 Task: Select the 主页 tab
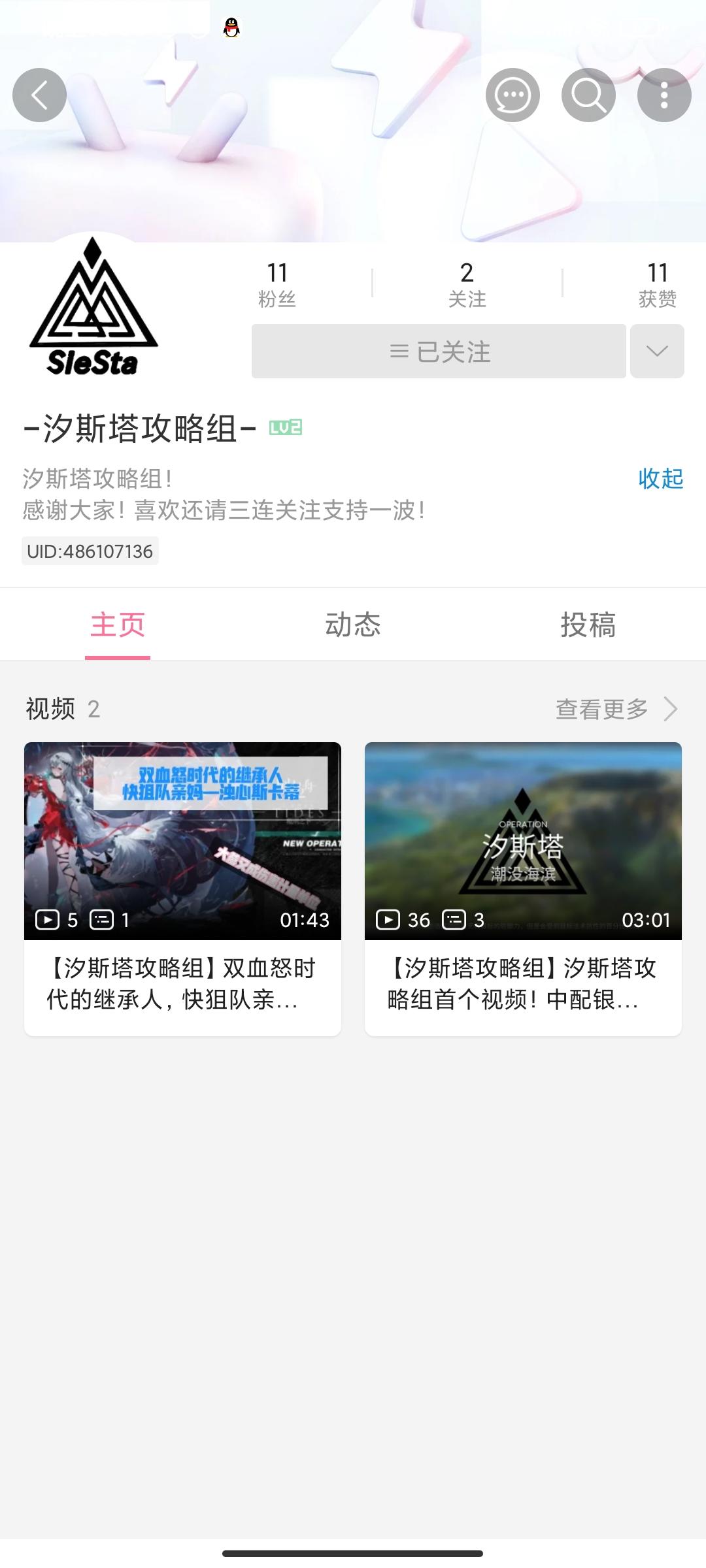tap(118, 625)
